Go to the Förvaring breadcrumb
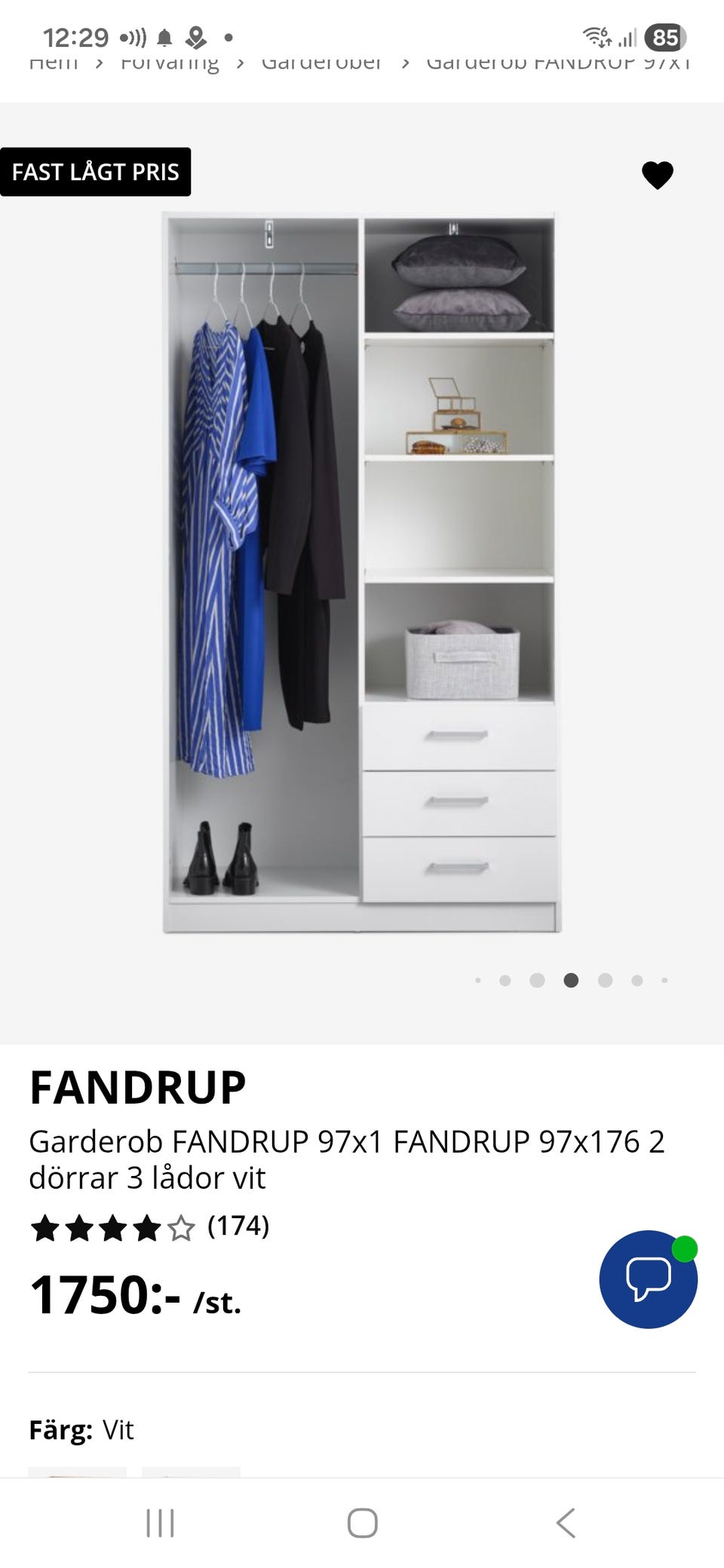Screen dimensions: 724x1568 [170, 63]
